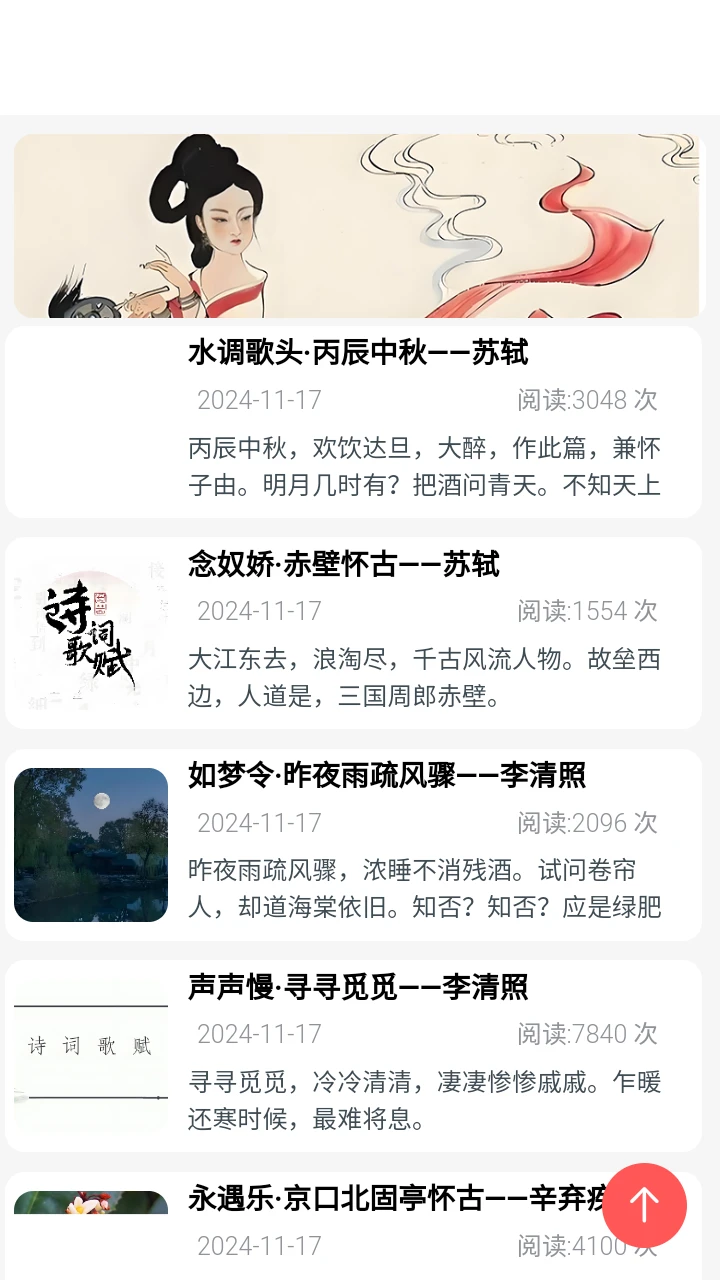Viewport: 720px width, 1280px height.
Task: Click the read count 1554 次 for 念奴娇
Action: tap(586, 610)
